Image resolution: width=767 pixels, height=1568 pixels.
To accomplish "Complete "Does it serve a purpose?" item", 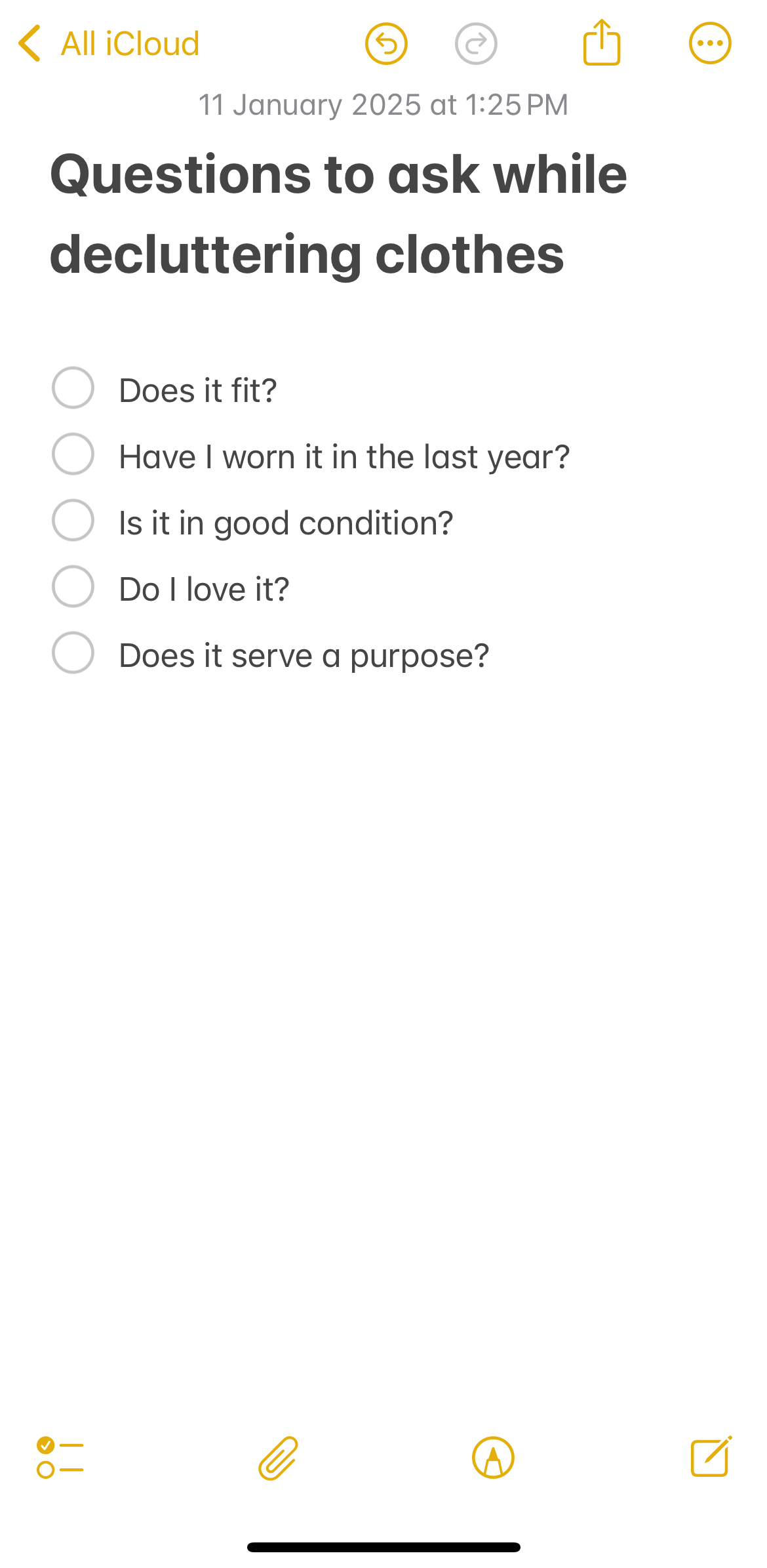I will [73, 653].
